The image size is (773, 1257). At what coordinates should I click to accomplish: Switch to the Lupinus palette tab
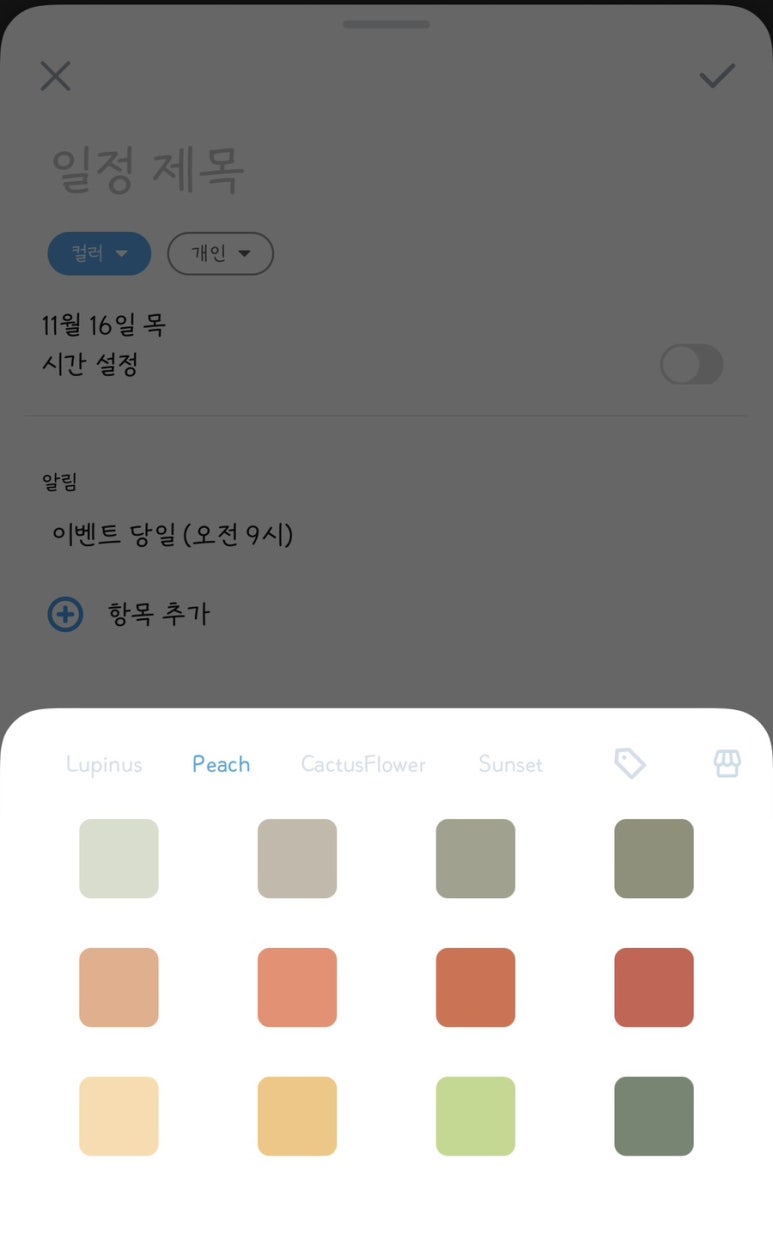point(104,765)
